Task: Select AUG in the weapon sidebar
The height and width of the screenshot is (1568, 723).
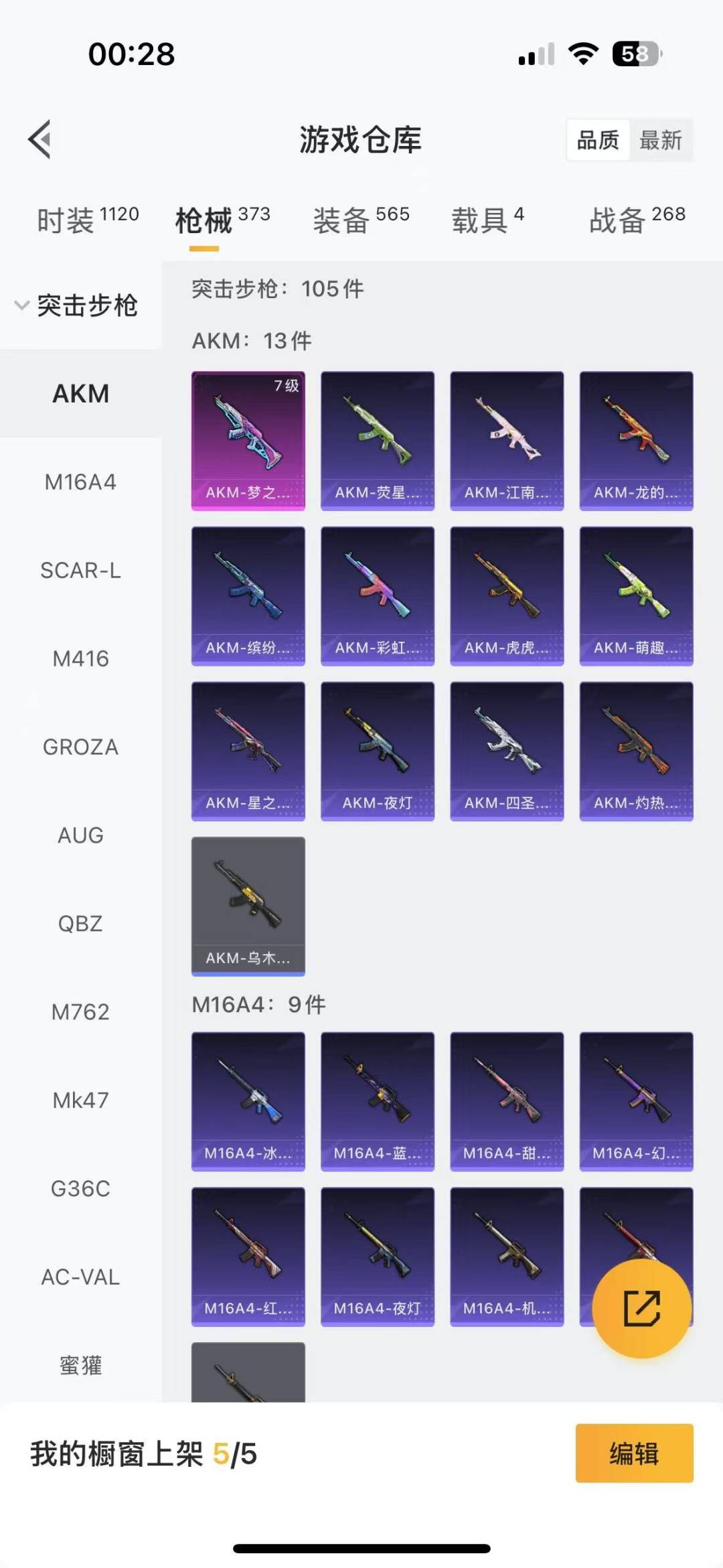Action: click(x=80, y=835)
